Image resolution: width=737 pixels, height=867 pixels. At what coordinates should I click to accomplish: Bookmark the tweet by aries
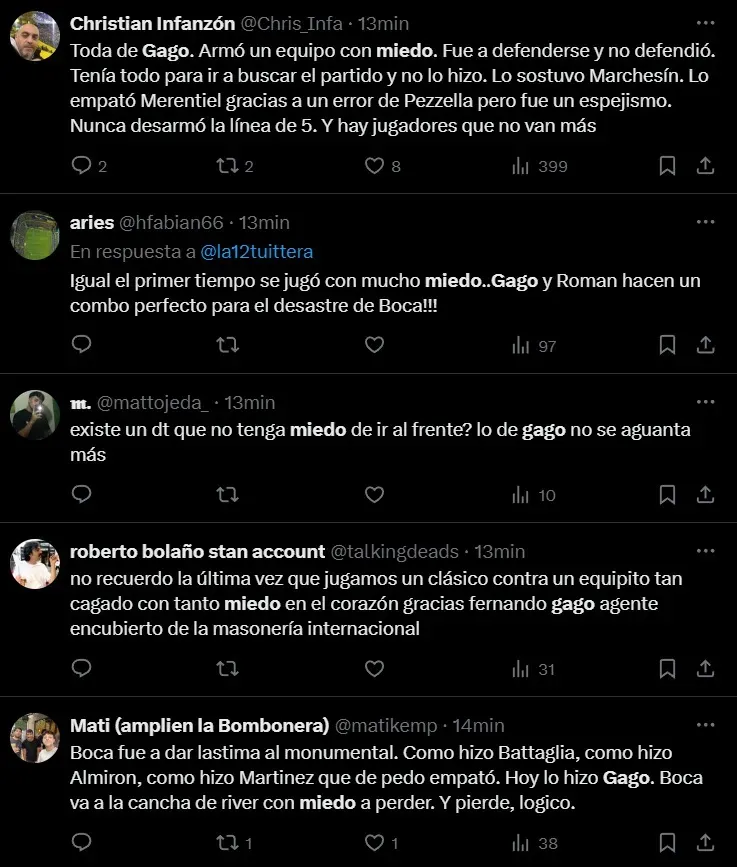click(x=667, y=345)
